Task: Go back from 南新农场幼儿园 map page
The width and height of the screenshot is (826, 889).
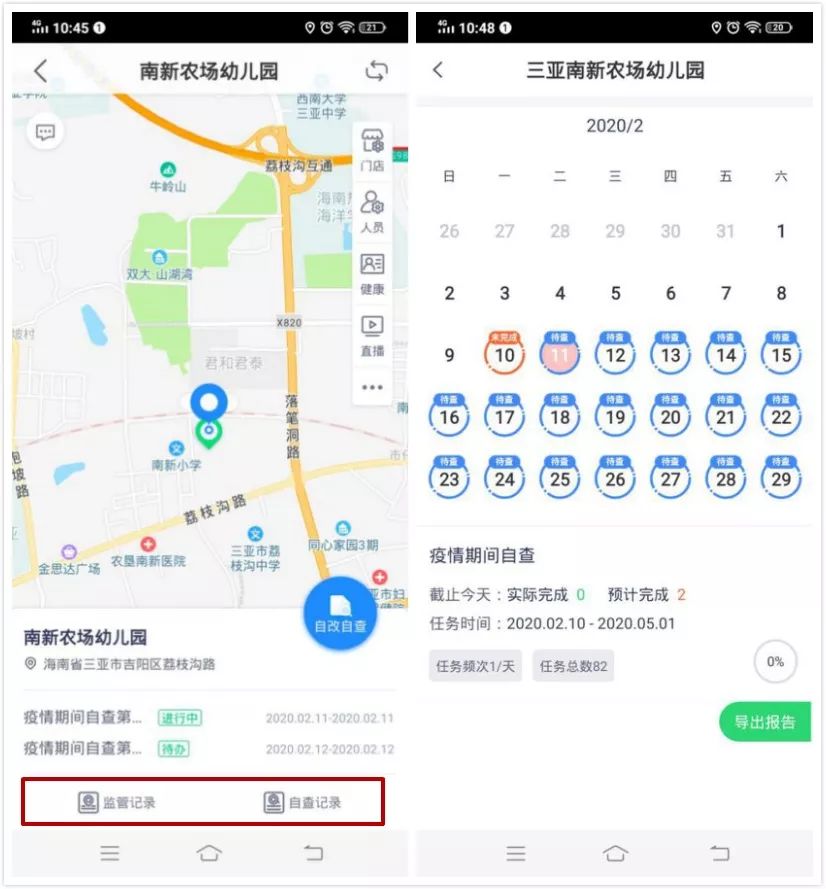Action: pos(41,71)
